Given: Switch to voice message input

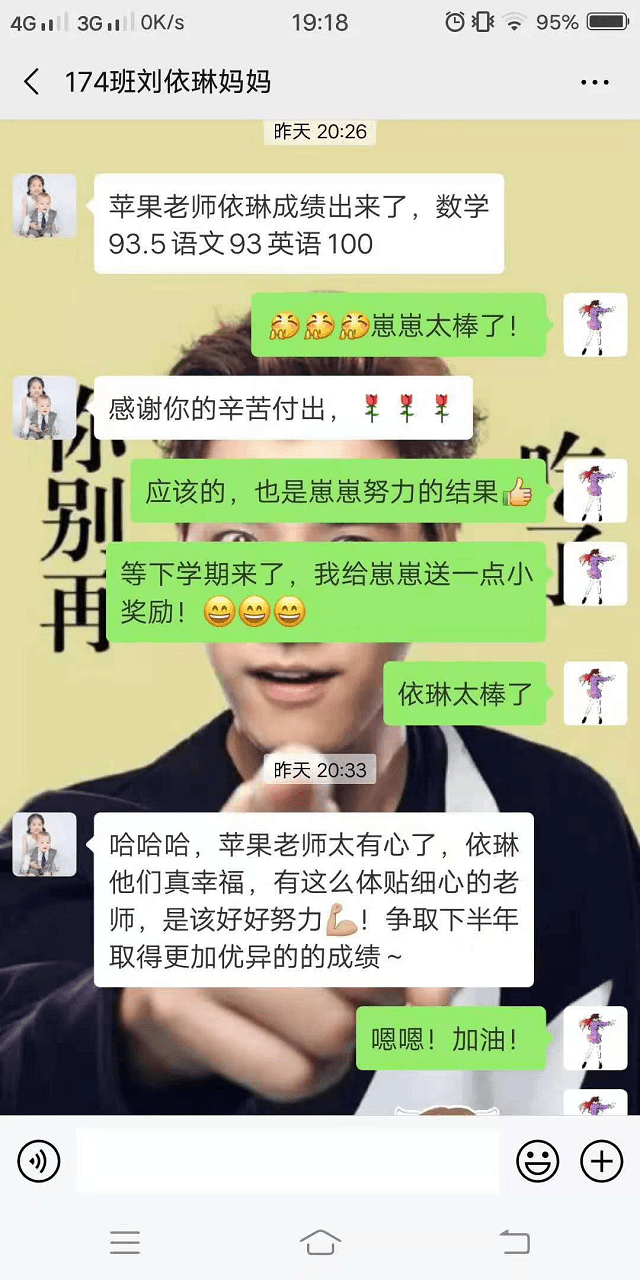Looking at the screenshot, I should pyautogui.click(x=39, y=1161).
